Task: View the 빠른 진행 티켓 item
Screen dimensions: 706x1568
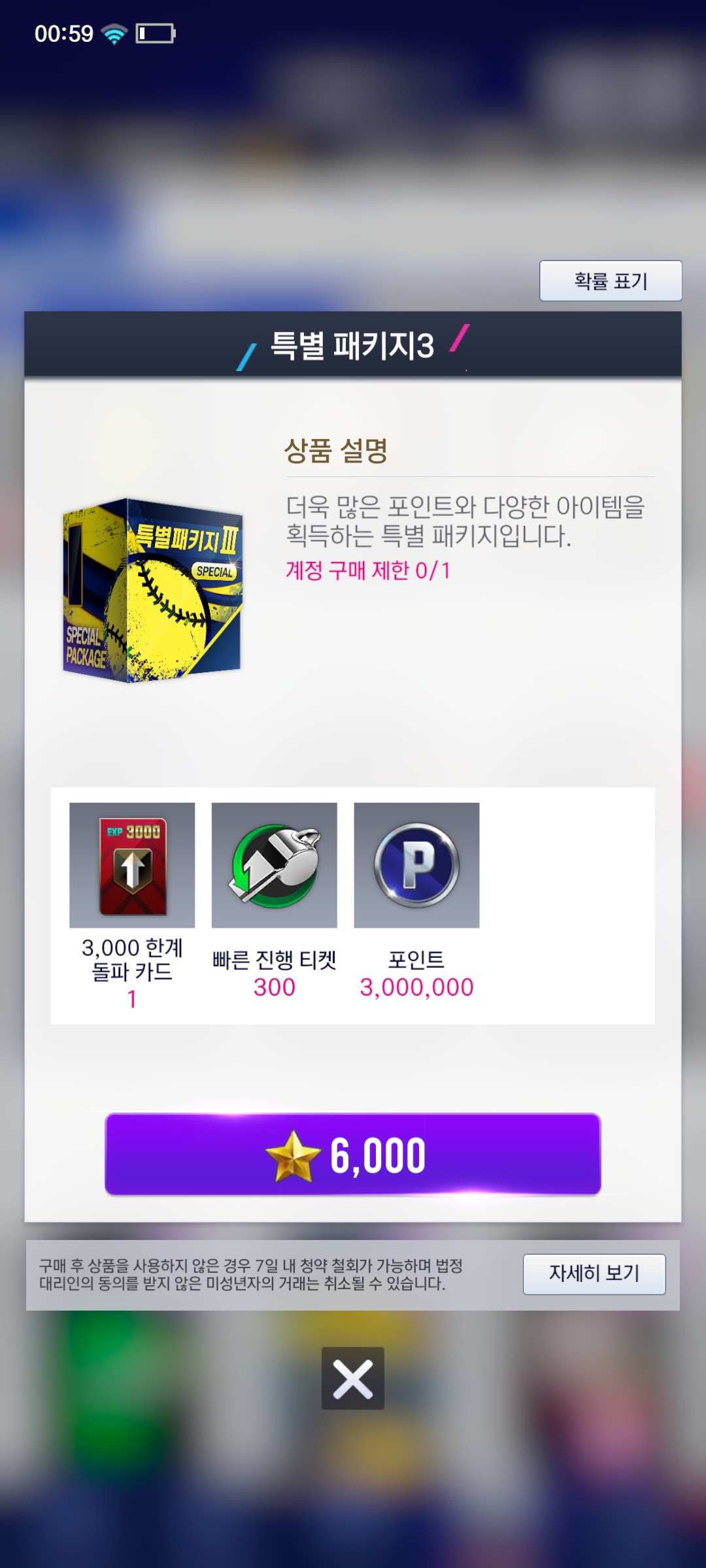Action: [x=274, y=865]
